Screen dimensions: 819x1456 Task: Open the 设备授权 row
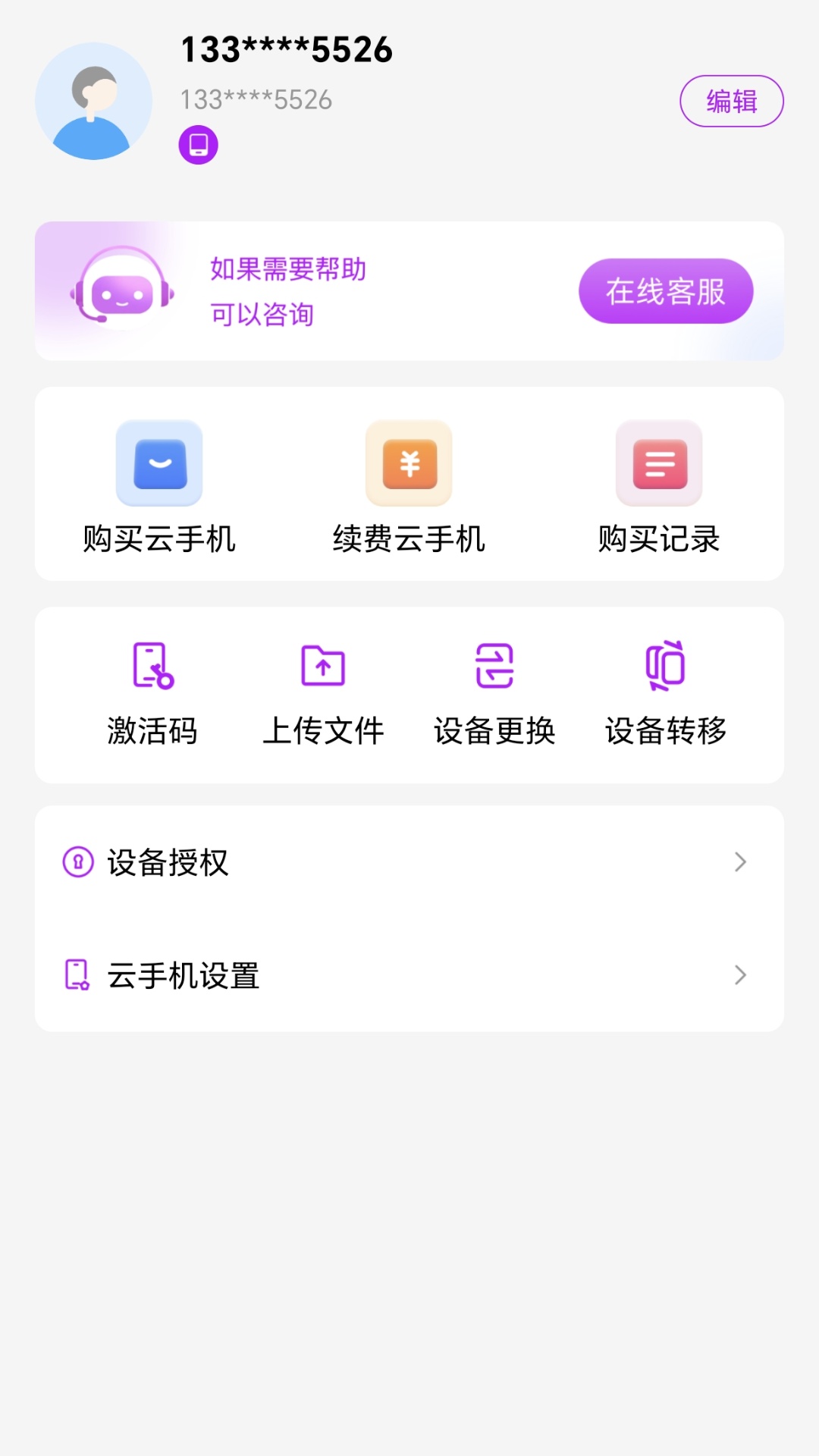coord(409,862)
